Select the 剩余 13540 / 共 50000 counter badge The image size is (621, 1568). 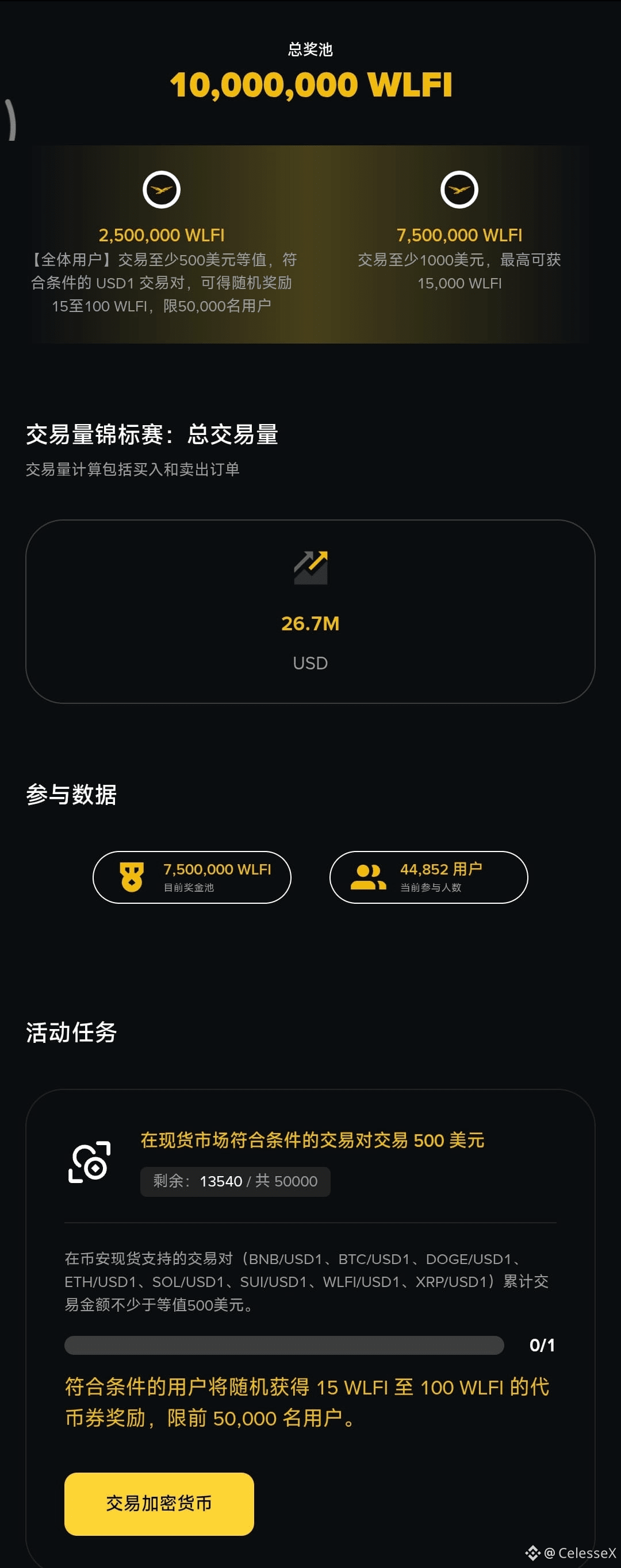(x=235, y=1181)
